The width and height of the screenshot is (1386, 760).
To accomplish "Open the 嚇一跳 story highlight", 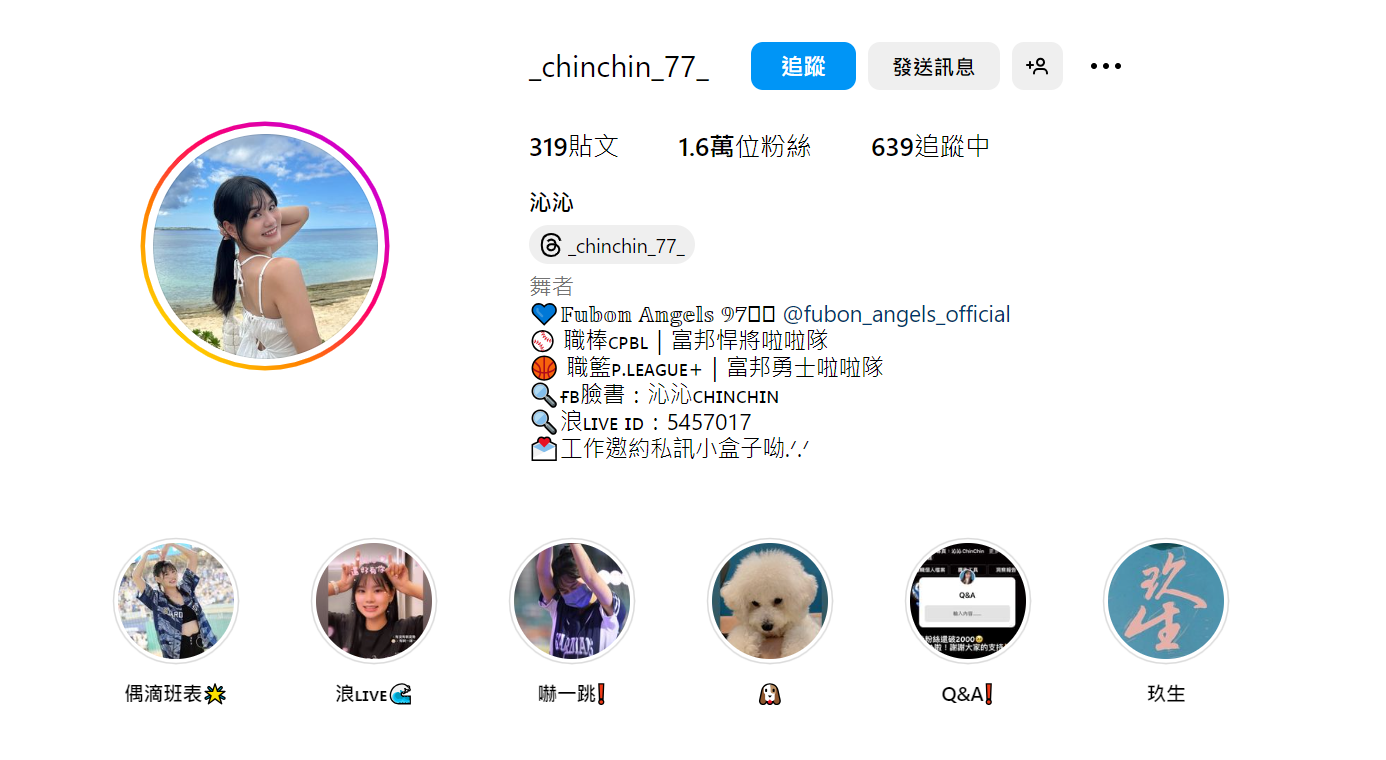I will tap(572, 601).
